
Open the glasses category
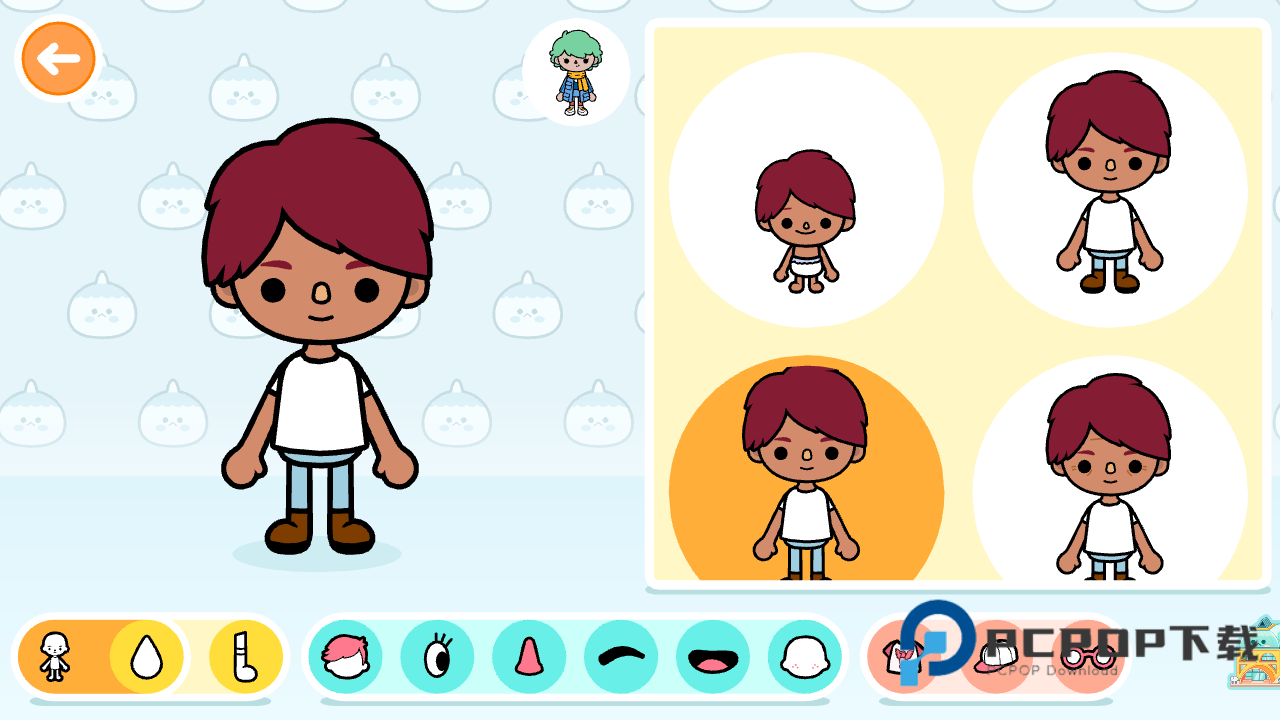1090,657
